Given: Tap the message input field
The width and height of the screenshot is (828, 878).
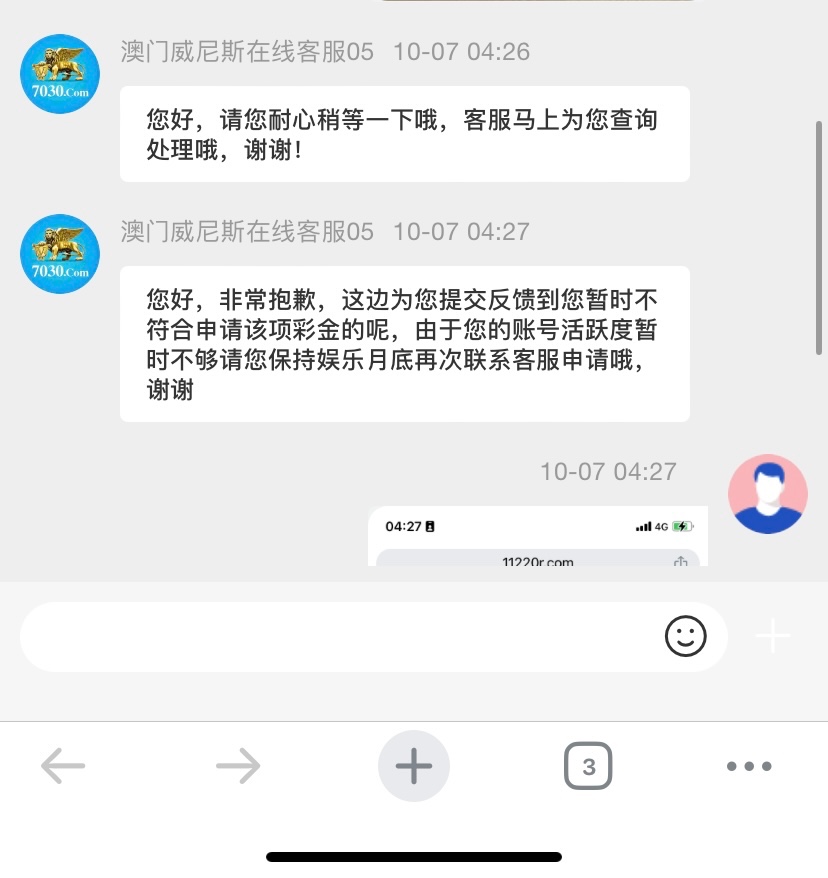Looking at the screenshot, I should click(340, 637).
